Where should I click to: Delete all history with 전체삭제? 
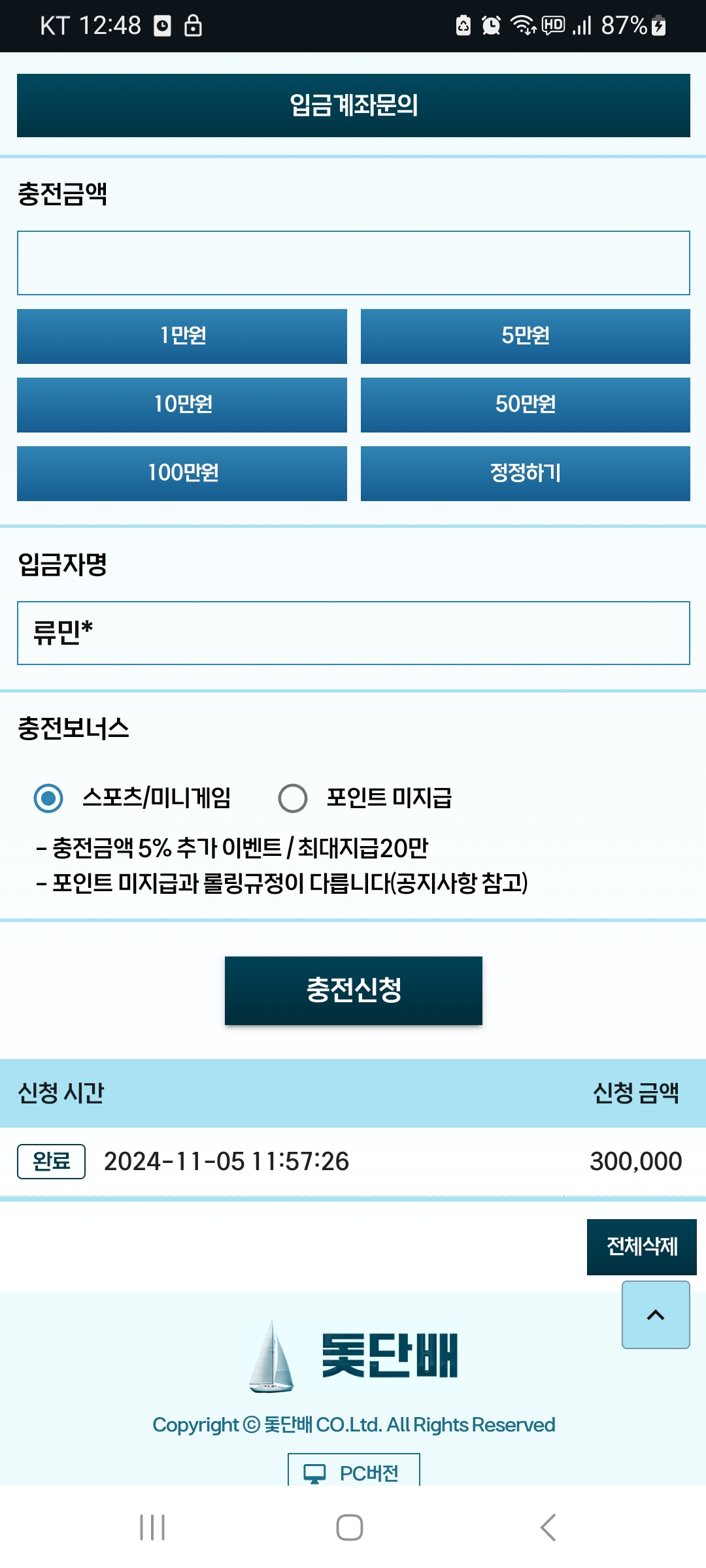pos(641,1247)
